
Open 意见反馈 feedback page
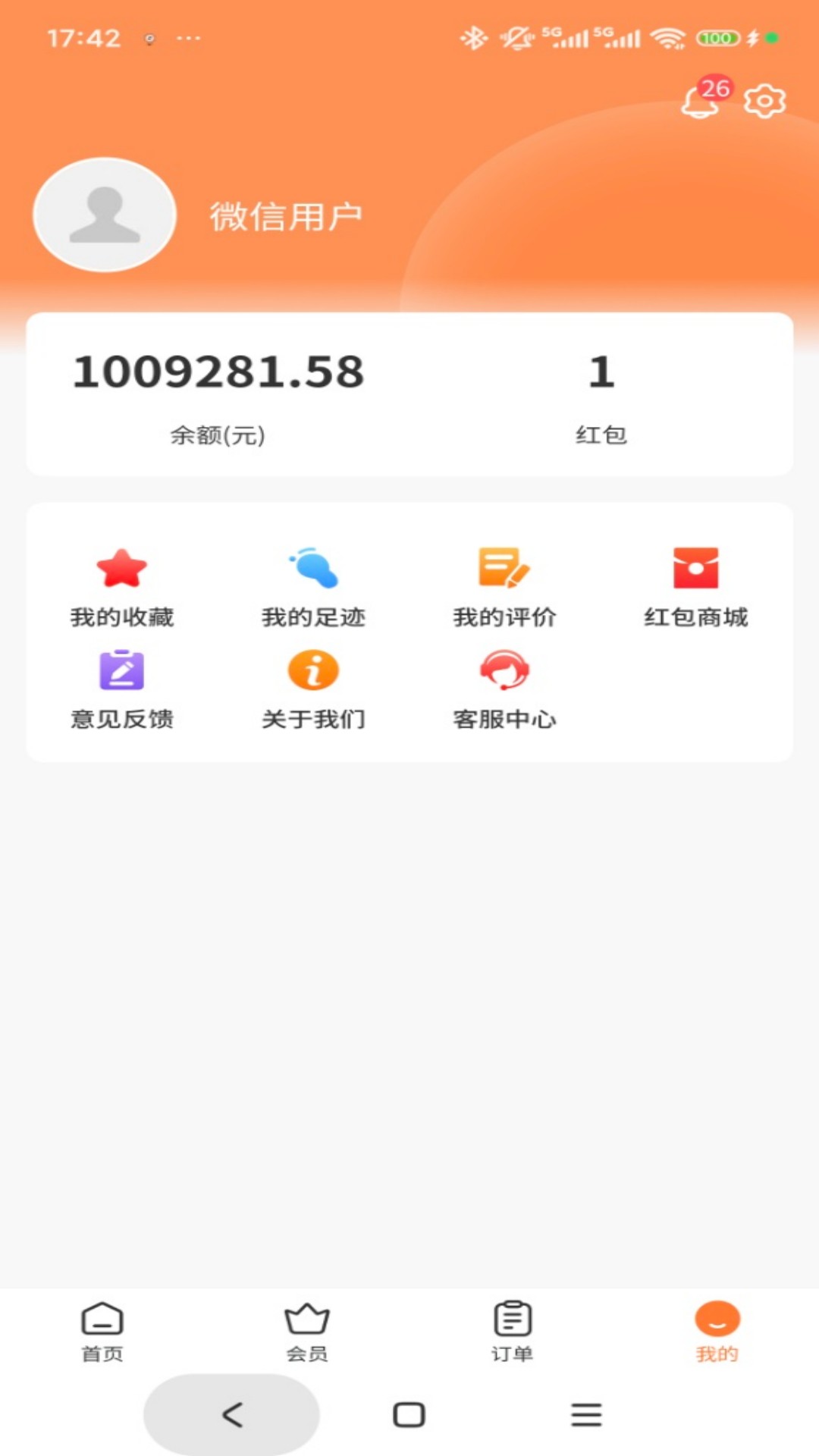(x=121, y=690)
